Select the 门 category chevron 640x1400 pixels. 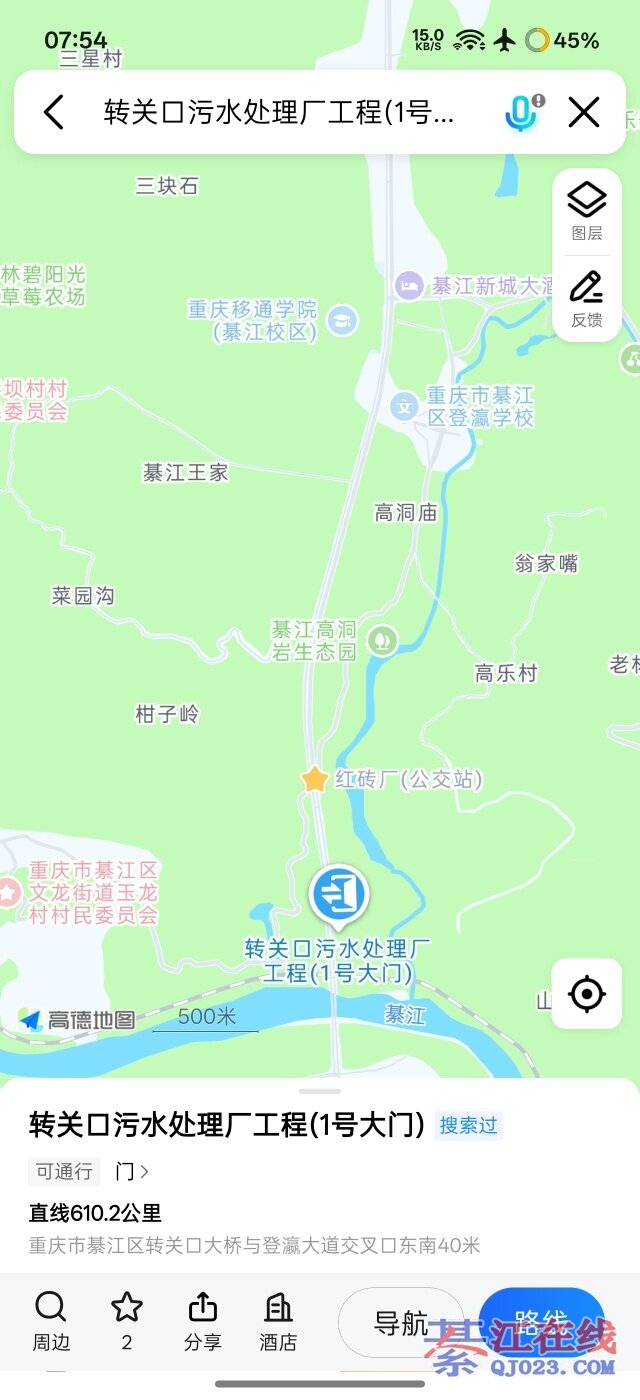tap(132, 1171)
